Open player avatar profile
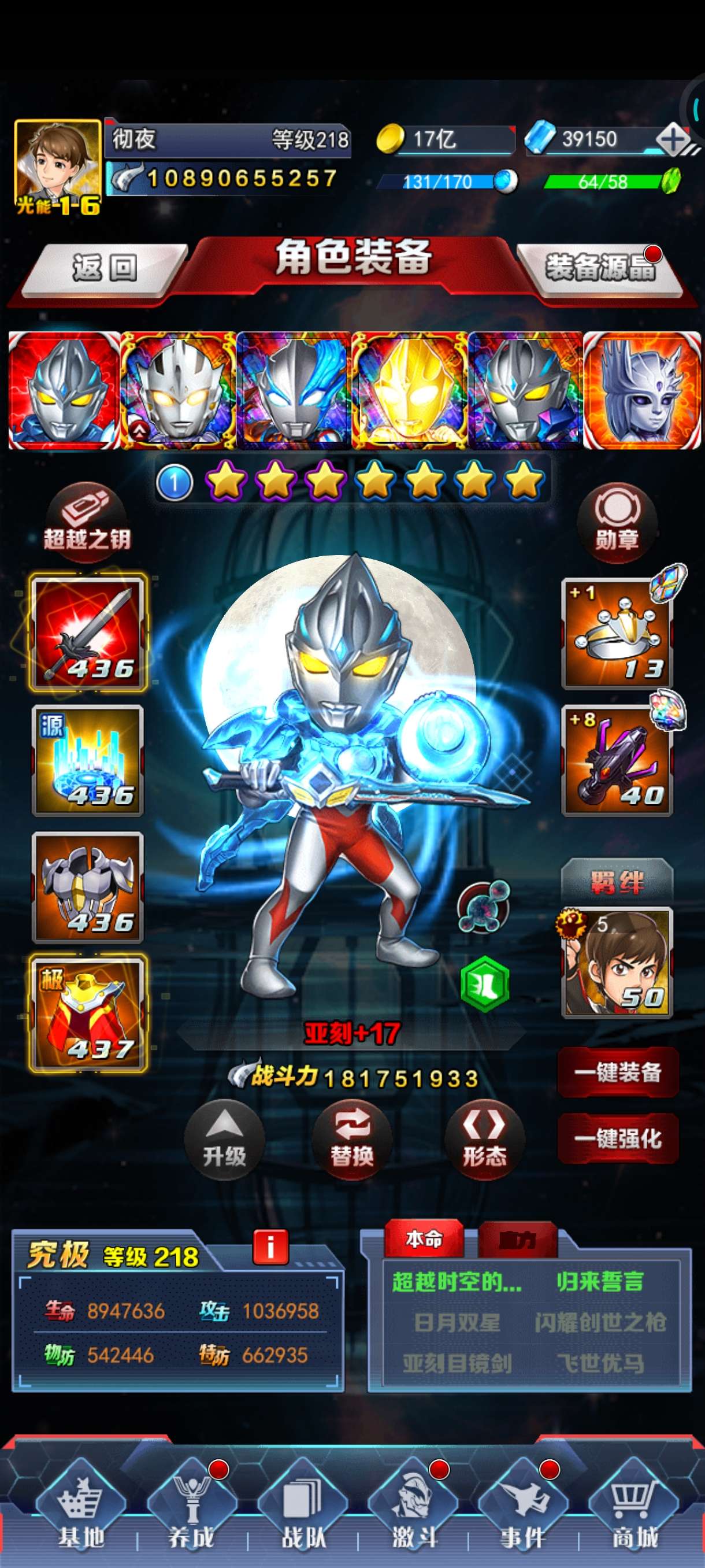Image resolution: width=705 pixels, height=1568 pixels. [x=58, y=165]
